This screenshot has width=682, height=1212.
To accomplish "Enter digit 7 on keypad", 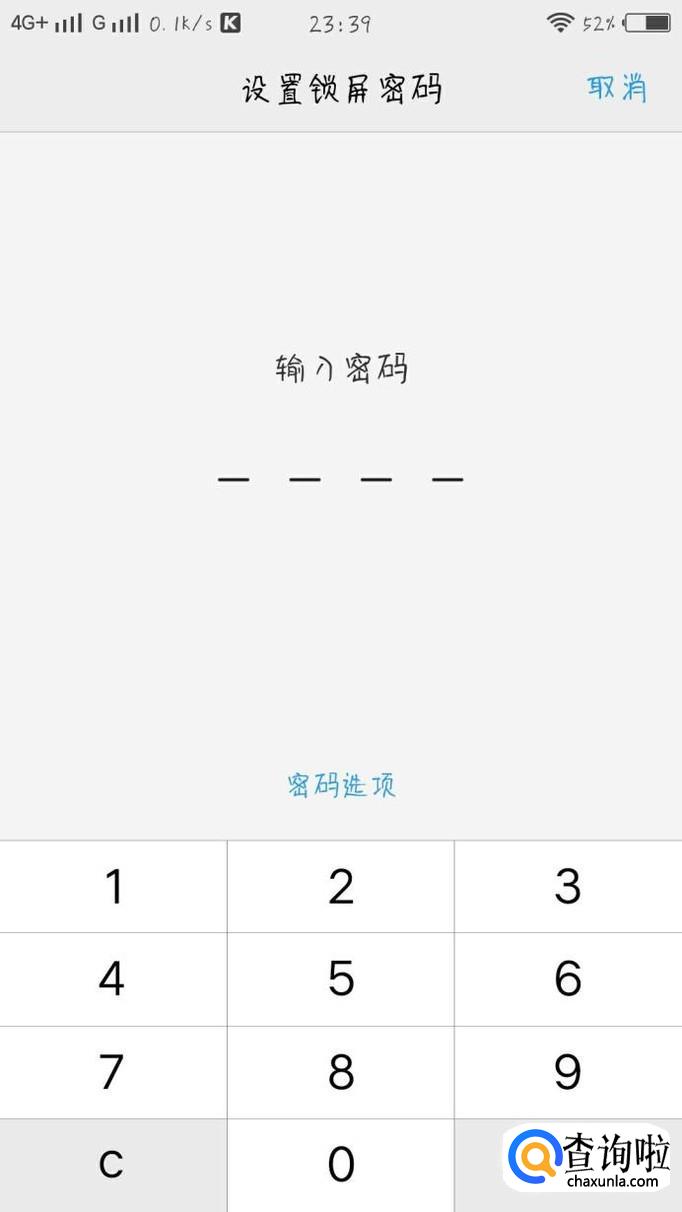I will point(113,1072).
